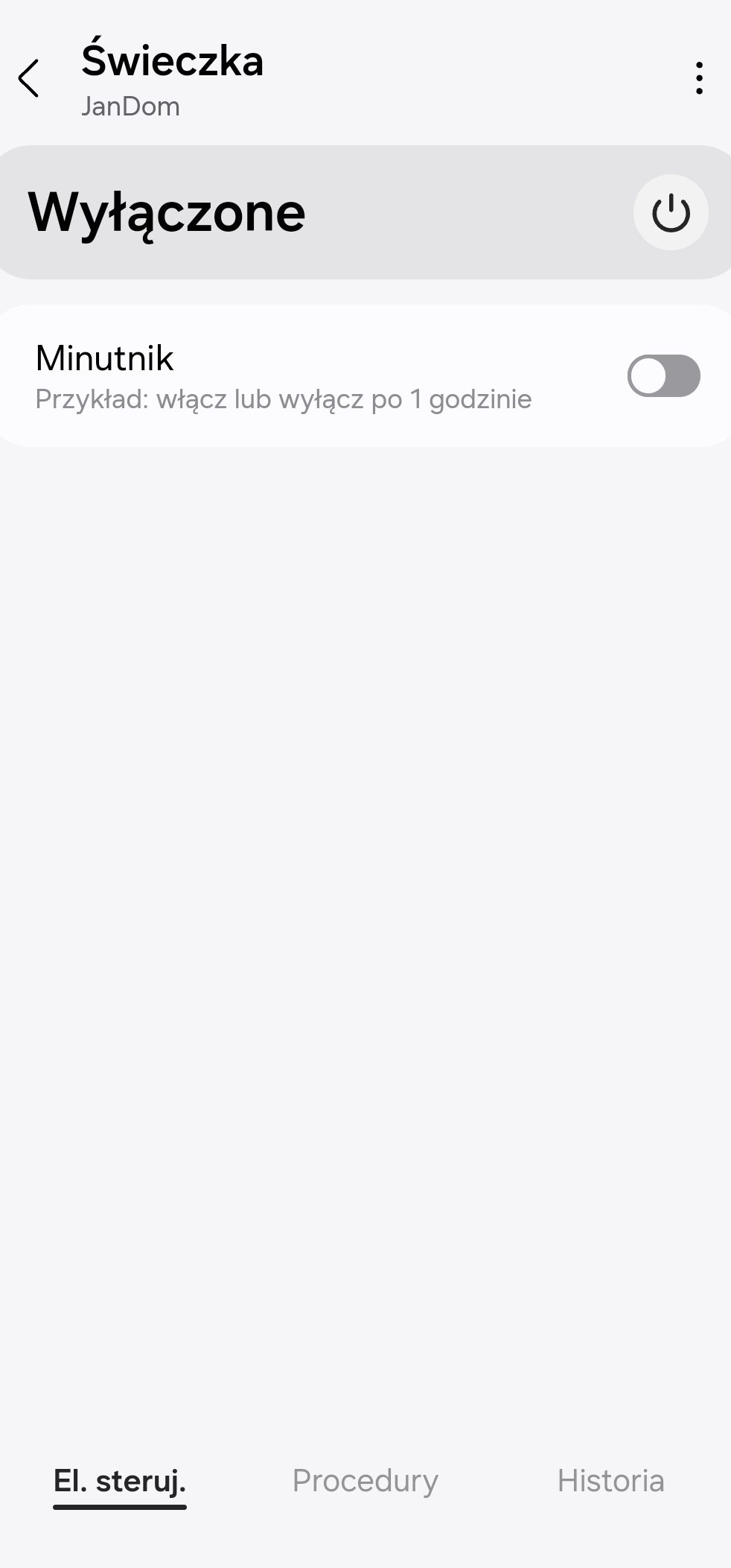Turn on the Świeczka power button
This screenshot has width=731, height=1568.
(670, 213)
